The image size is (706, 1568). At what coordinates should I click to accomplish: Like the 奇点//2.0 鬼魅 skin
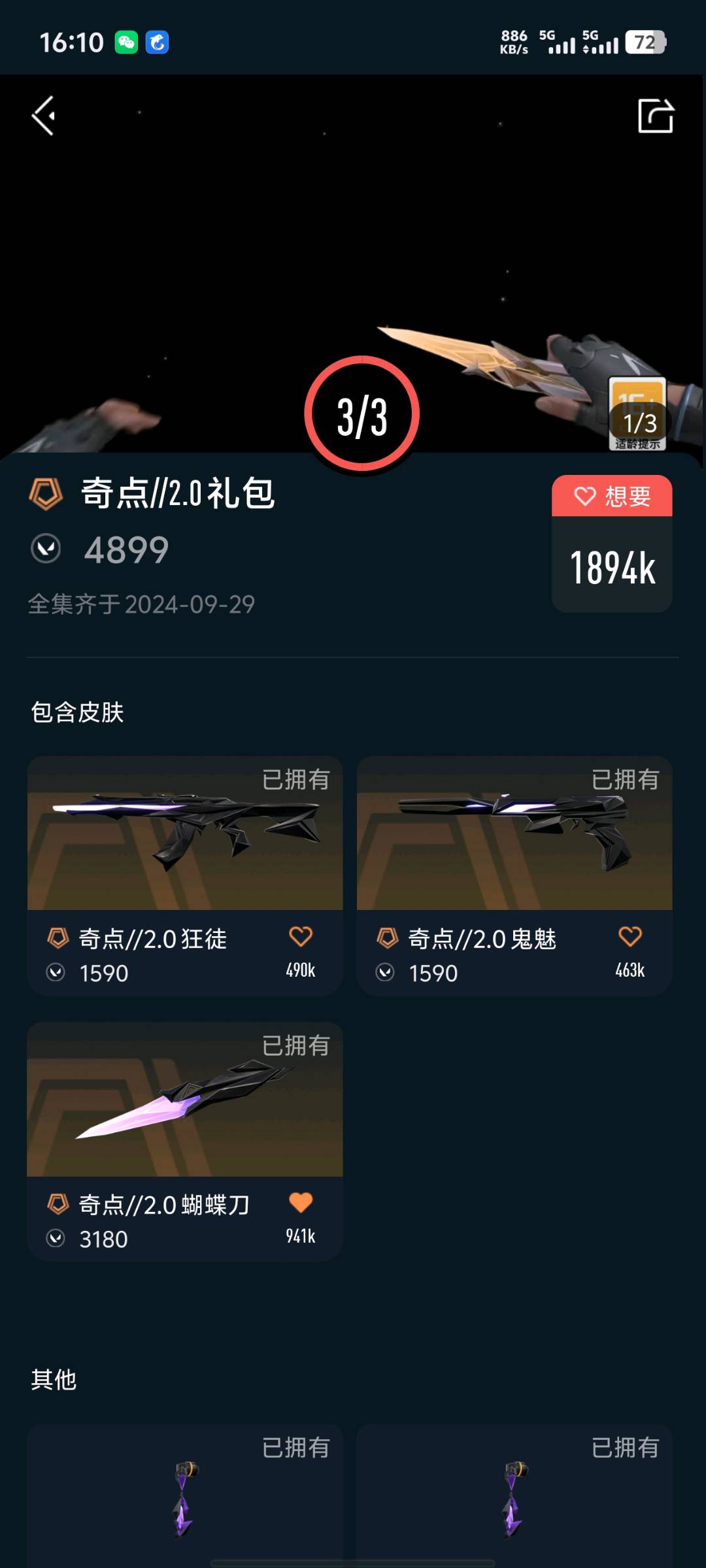pyautogui.click(x=630, y=937)
